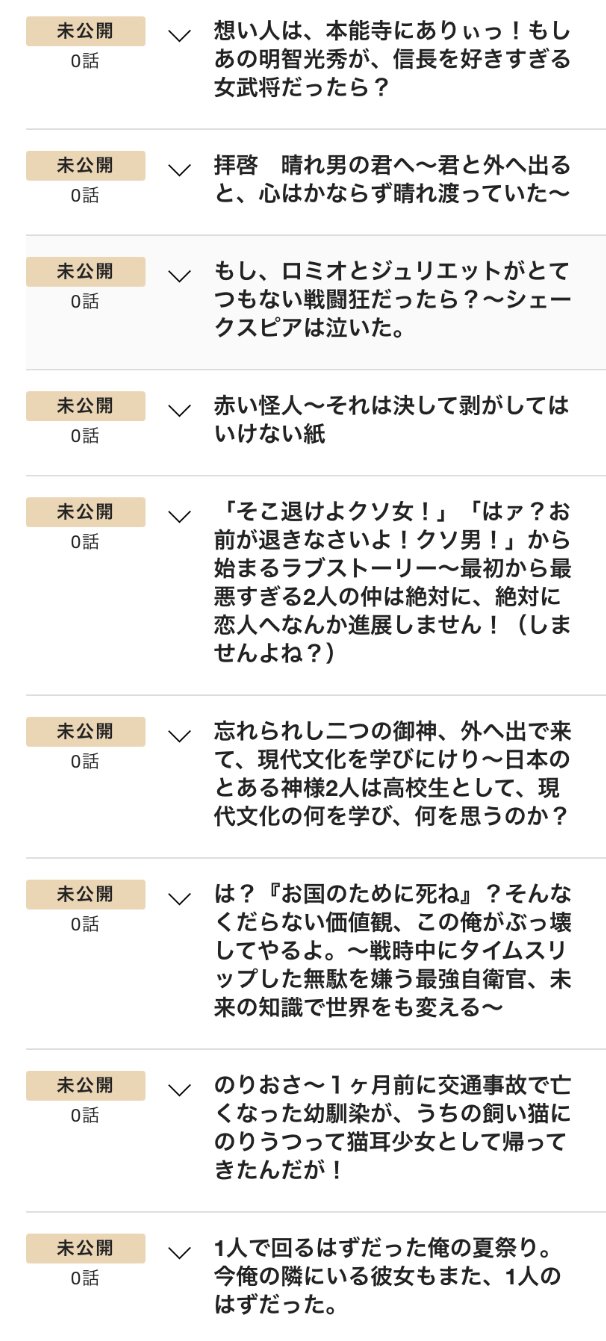Viewport: 606px width, 1341px height.
Task: Open the novel 赤い怪人〜それは決して剥がしてはいけない紙
Action: pyautogui.click(x=392, y=420)
